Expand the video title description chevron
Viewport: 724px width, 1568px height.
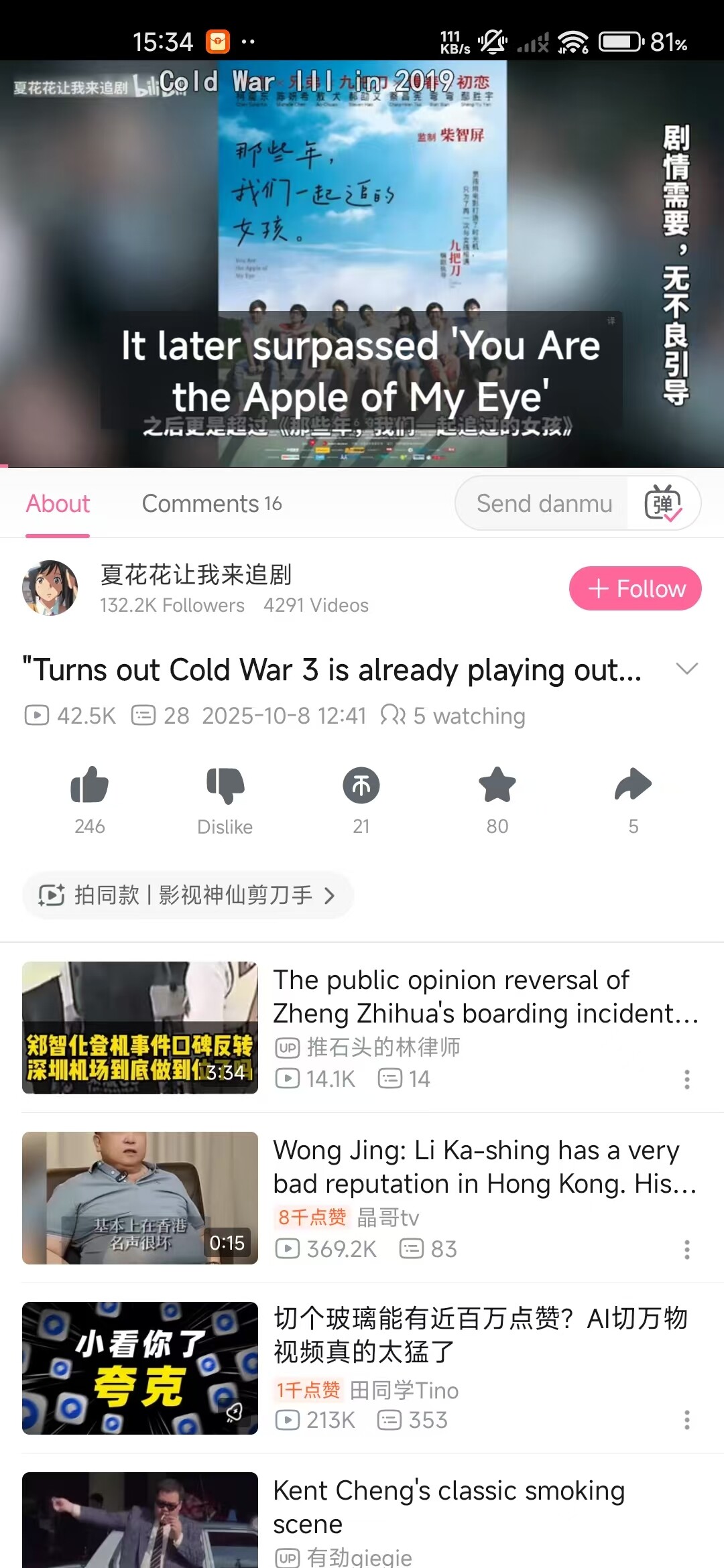[687, 668]
